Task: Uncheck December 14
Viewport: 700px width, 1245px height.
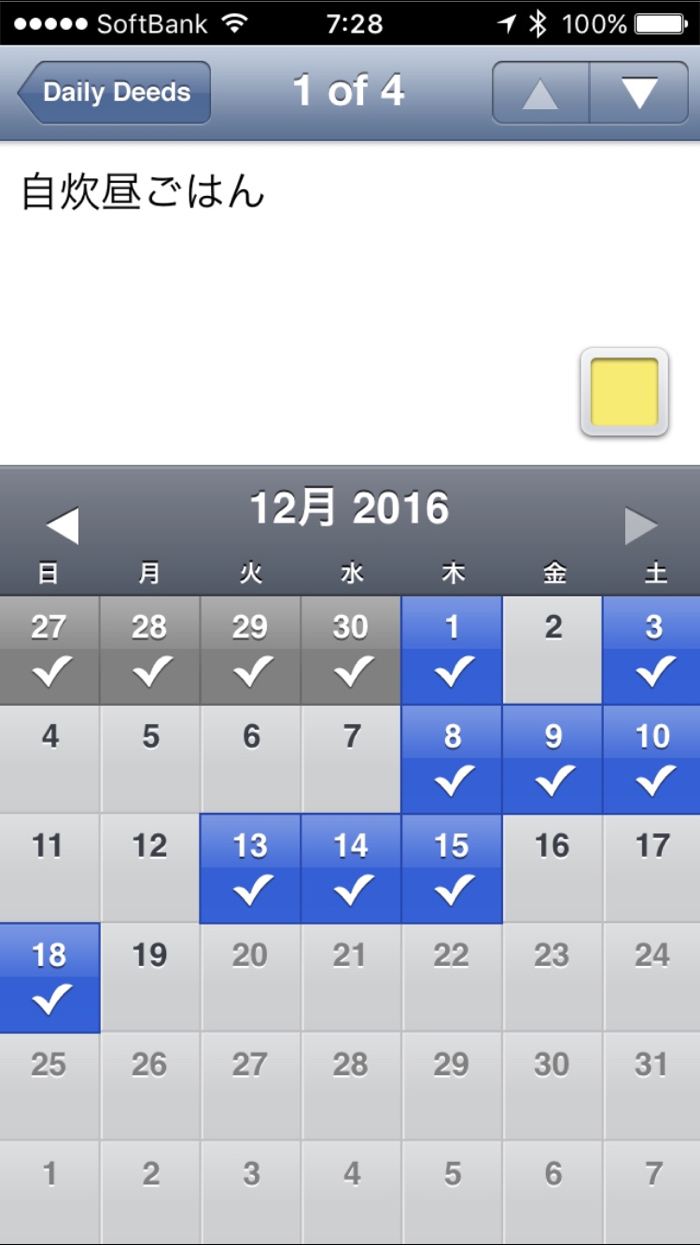Action: (351, 868)
